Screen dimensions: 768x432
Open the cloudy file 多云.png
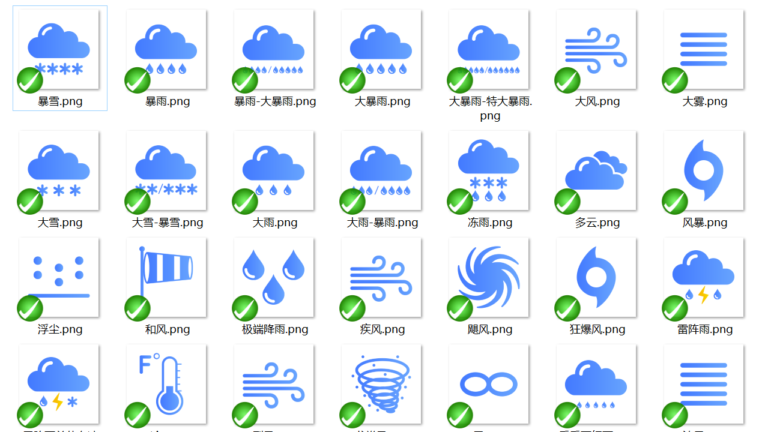tap(597, 170)
